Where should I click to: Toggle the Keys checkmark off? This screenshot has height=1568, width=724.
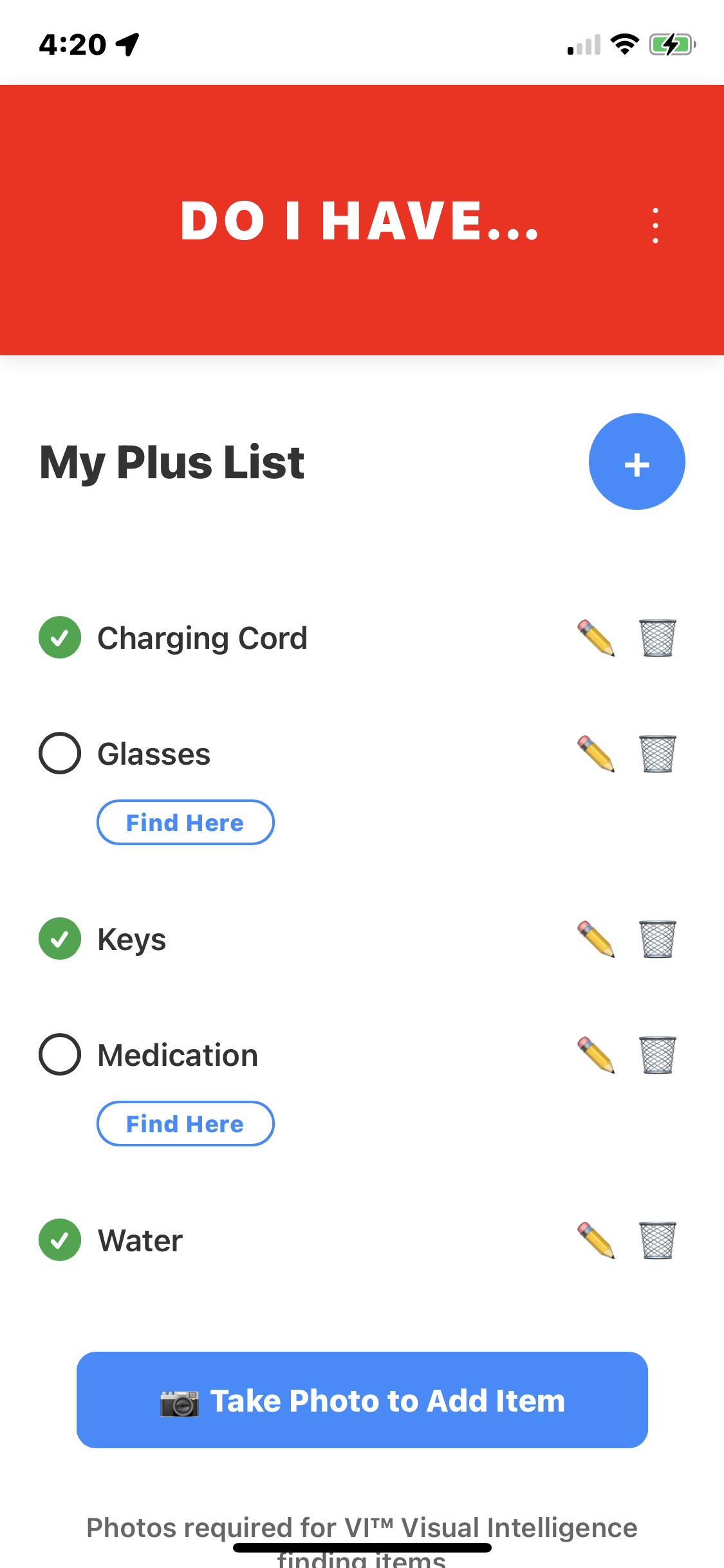click(x=59, y=939)
